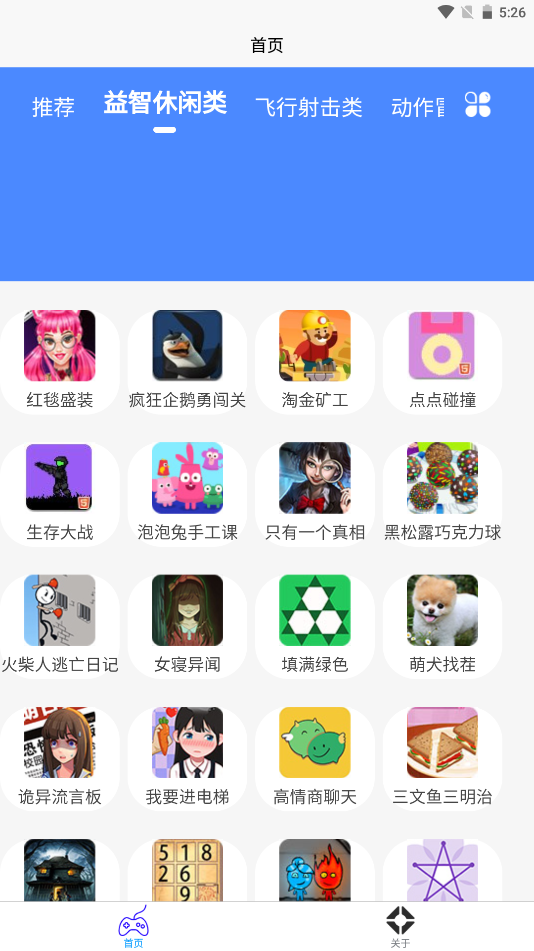Launch 疯狂企鹅勇闯关 game
534x951 pixels.
(x=188, y=361)
